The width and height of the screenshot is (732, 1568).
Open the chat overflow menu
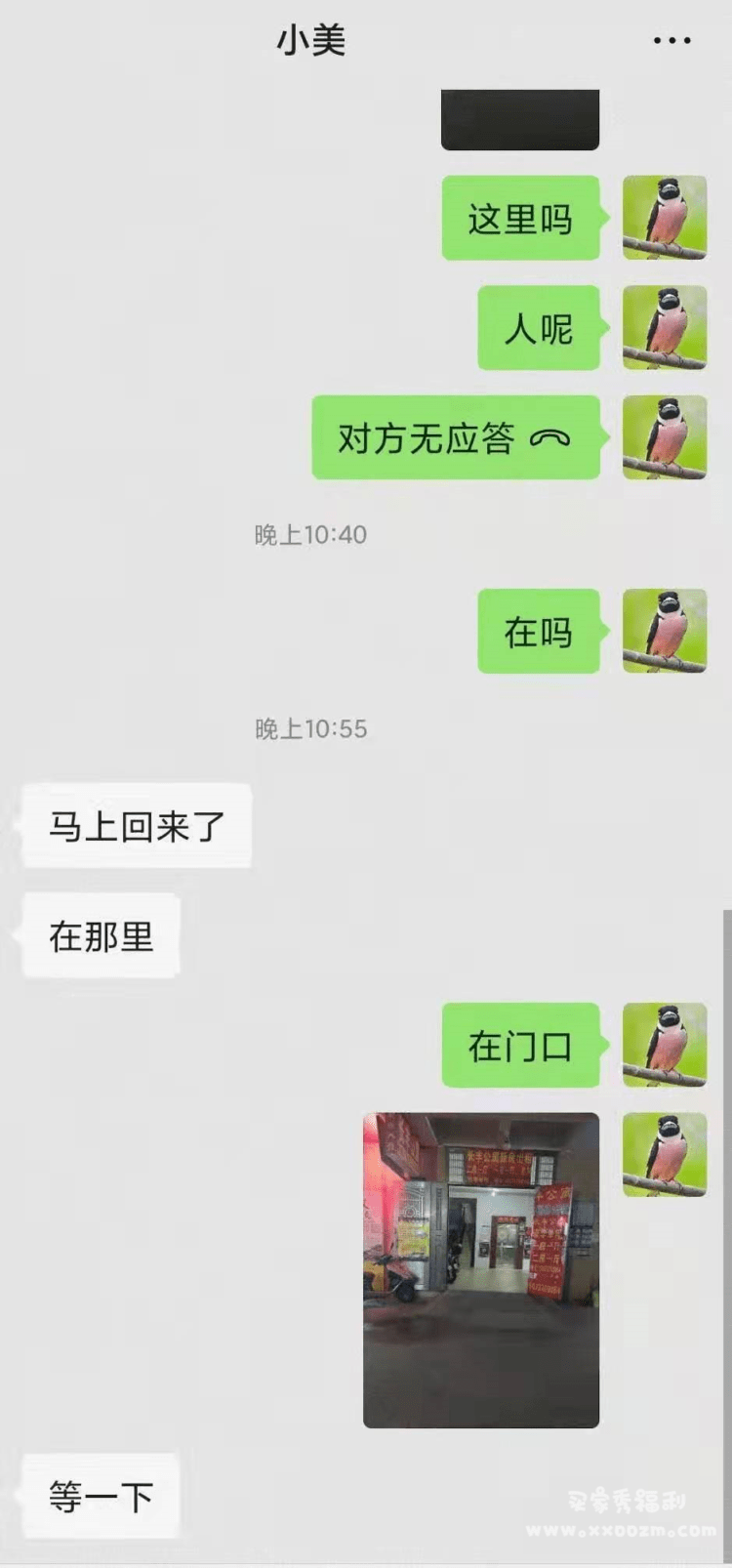(x=671, y=41)
